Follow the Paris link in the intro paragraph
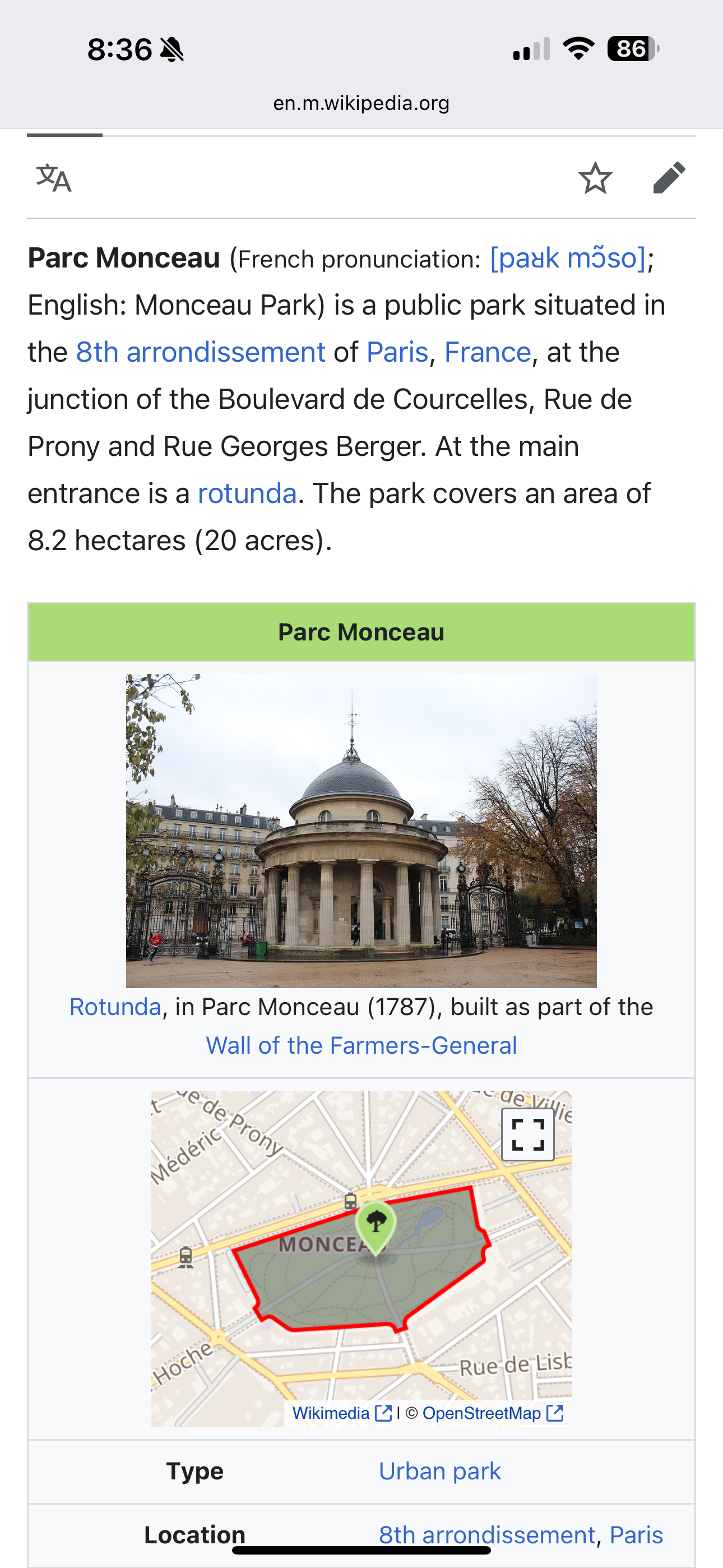723x1568 pixels. [397, 352]
